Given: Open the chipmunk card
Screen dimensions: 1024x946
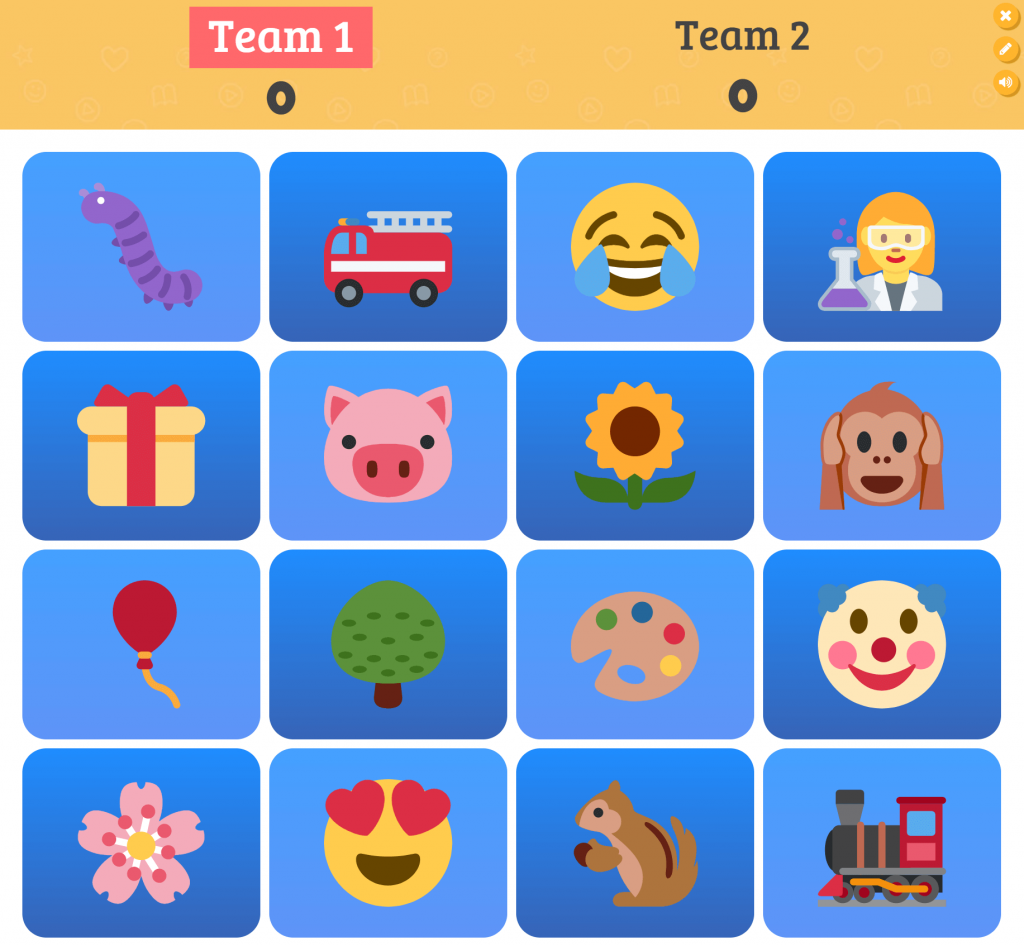Looking at the screenshot, I should [635, 842].
